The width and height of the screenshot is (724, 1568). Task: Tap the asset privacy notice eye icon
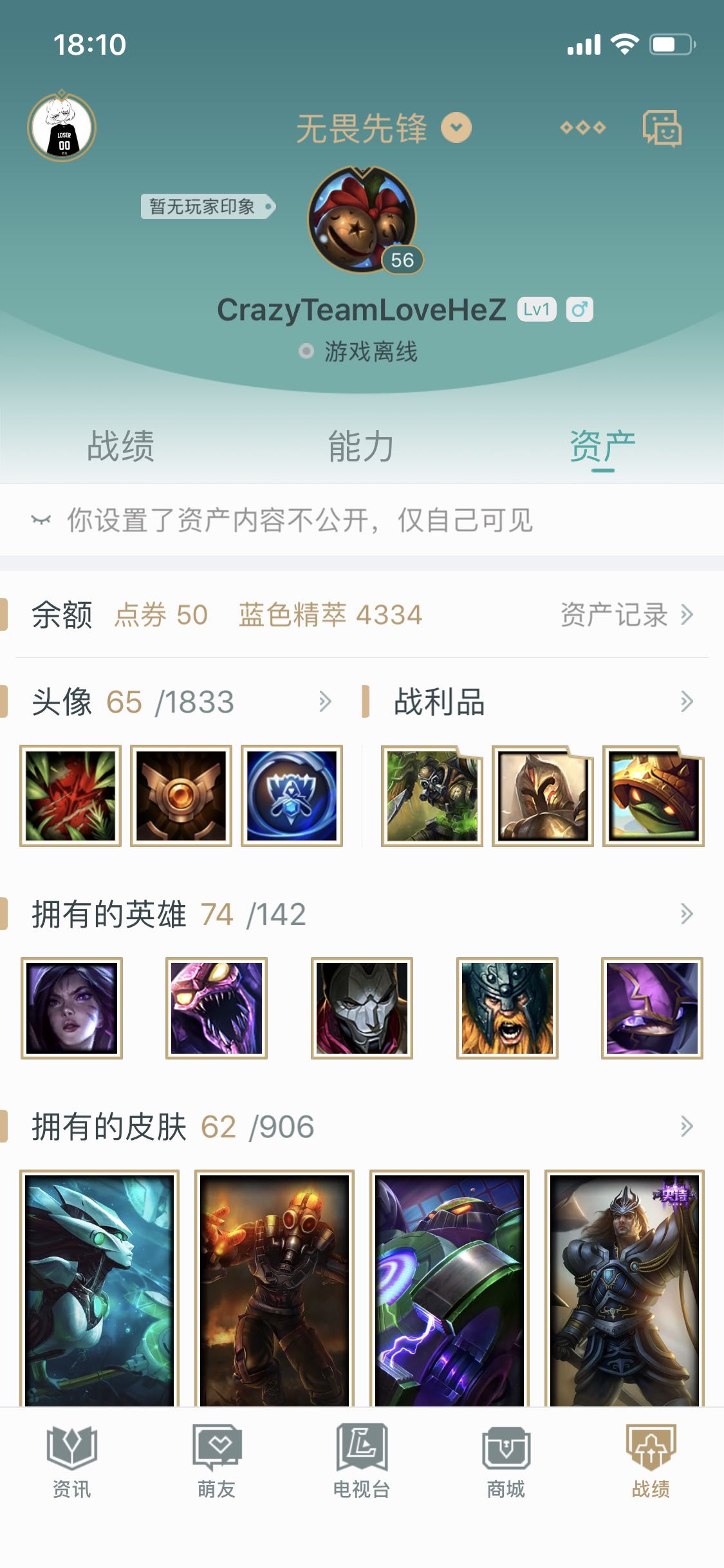tap(41, 520)
